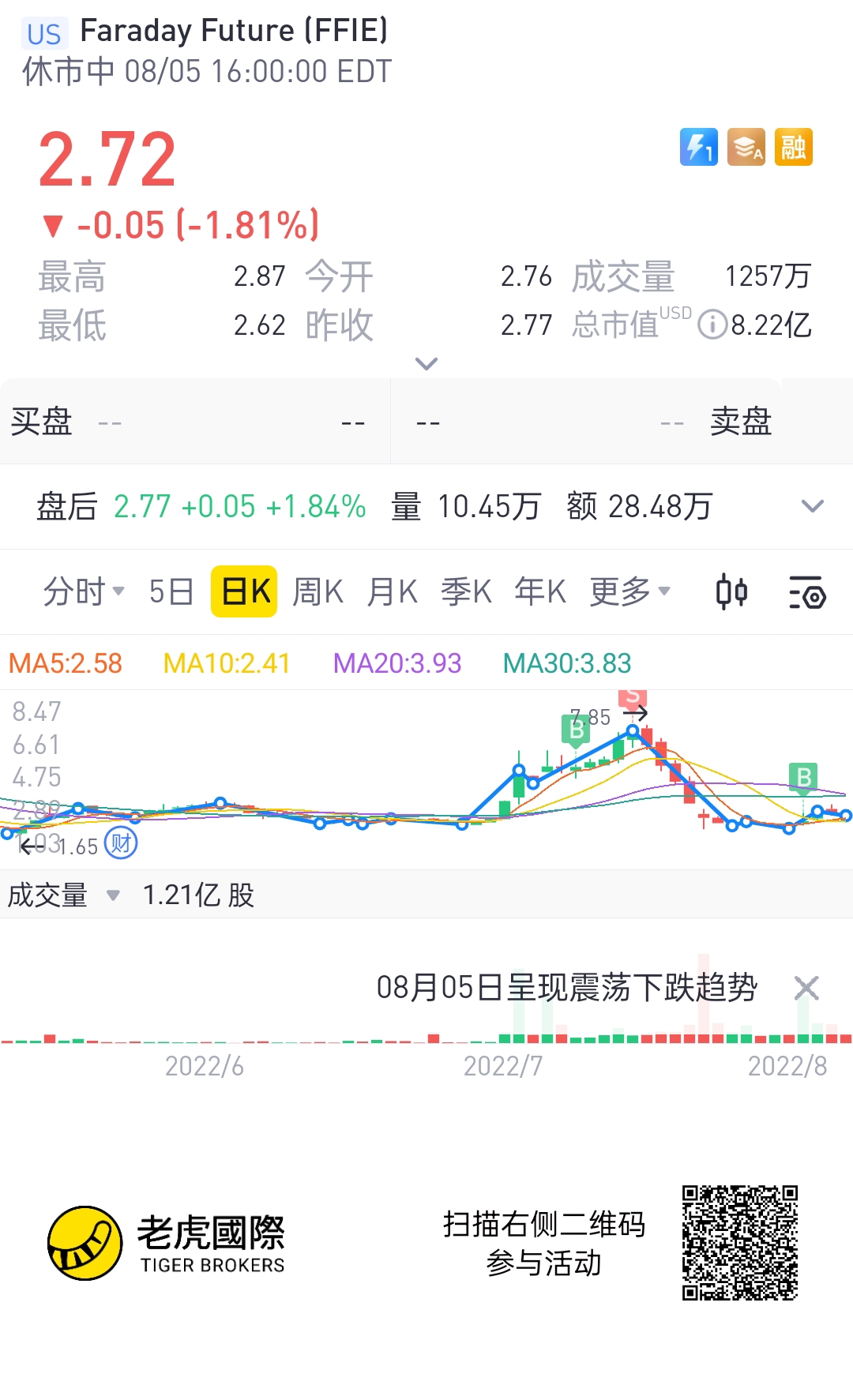Switch to the 日K daily chart
This screenshot has width=853, height=1400.
point(244,591)
